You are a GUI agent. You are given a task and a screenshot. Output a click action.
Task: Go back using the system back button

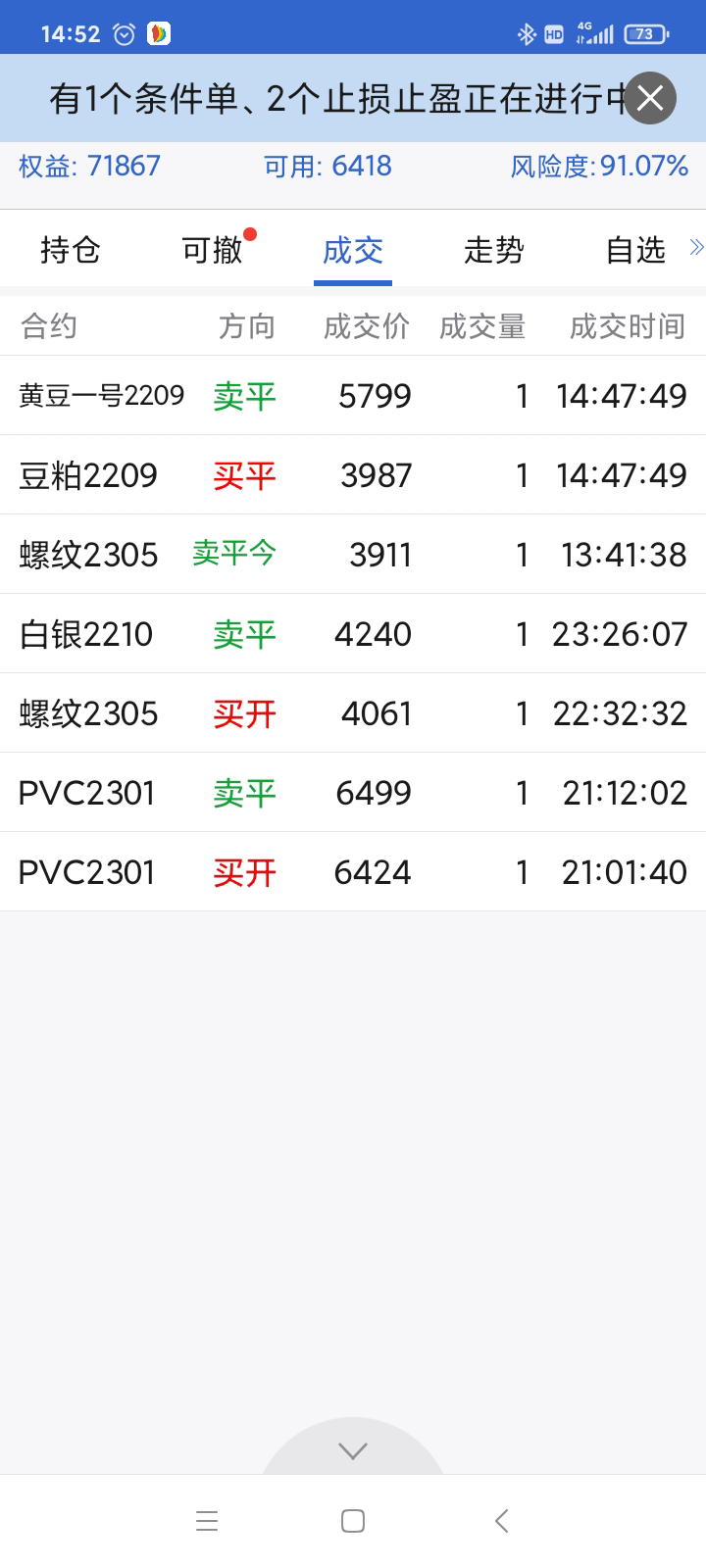pos(501,1521)
